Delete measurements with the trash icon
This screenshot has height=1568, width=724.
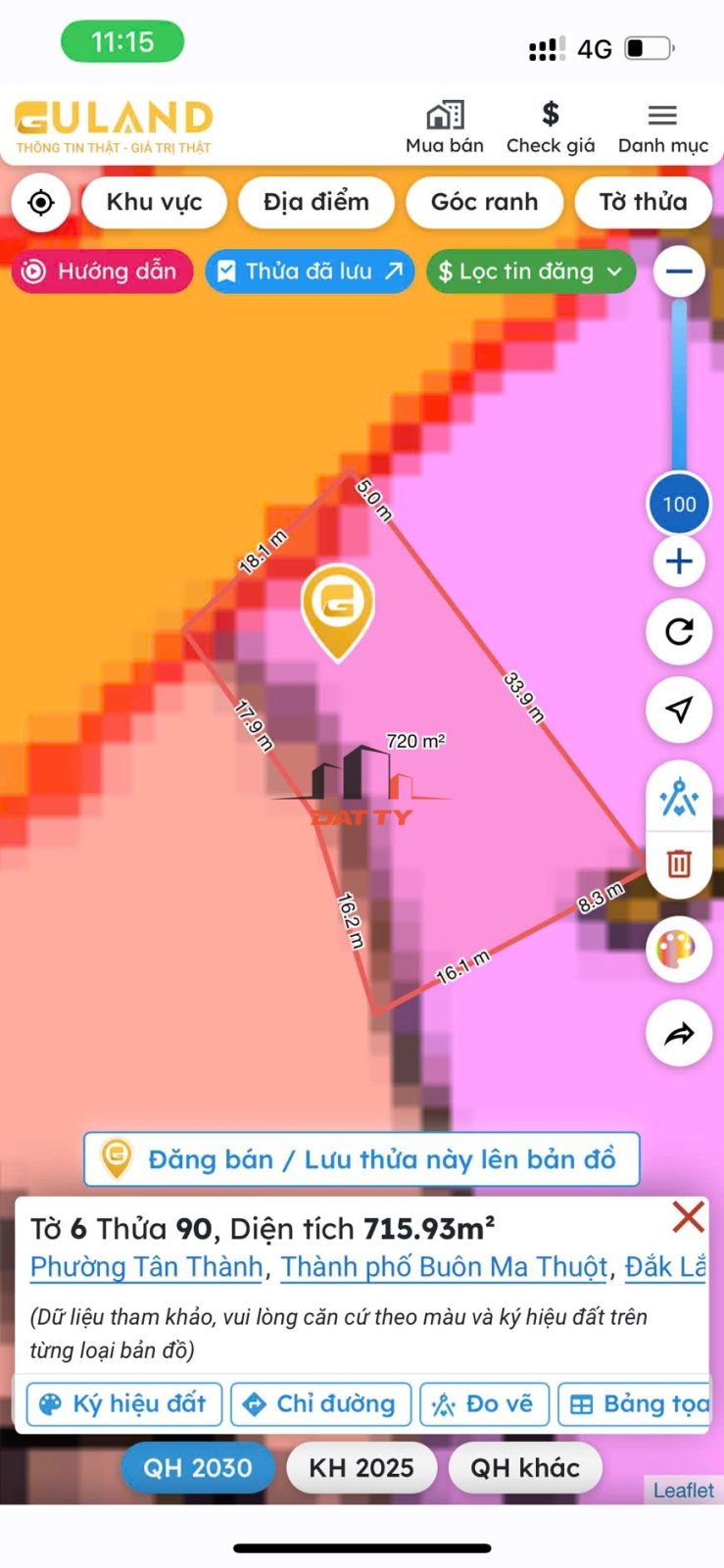[679, 863]
